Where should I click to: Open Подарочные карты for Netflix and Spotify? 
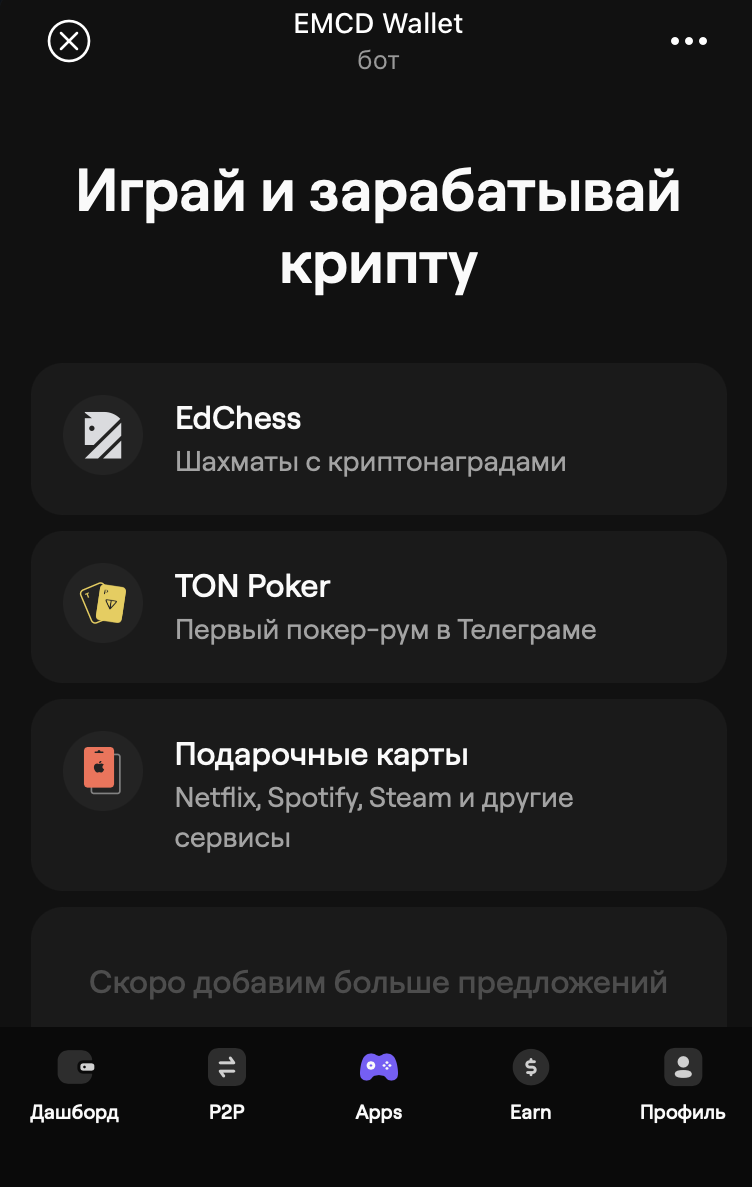click(x=378, y=793)
